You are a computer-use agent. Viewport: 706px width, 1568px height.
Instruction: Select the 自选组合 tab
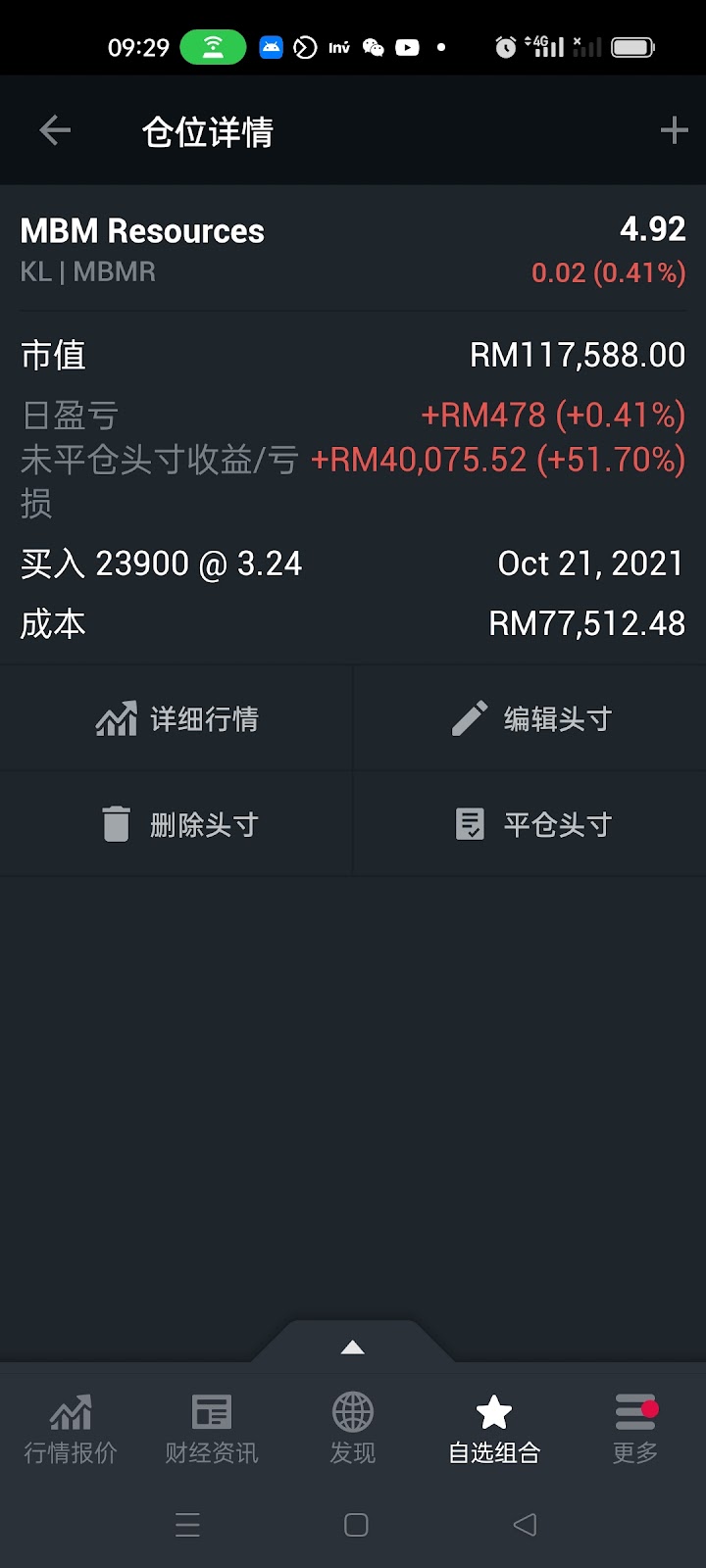click(x=494, y=1429)
